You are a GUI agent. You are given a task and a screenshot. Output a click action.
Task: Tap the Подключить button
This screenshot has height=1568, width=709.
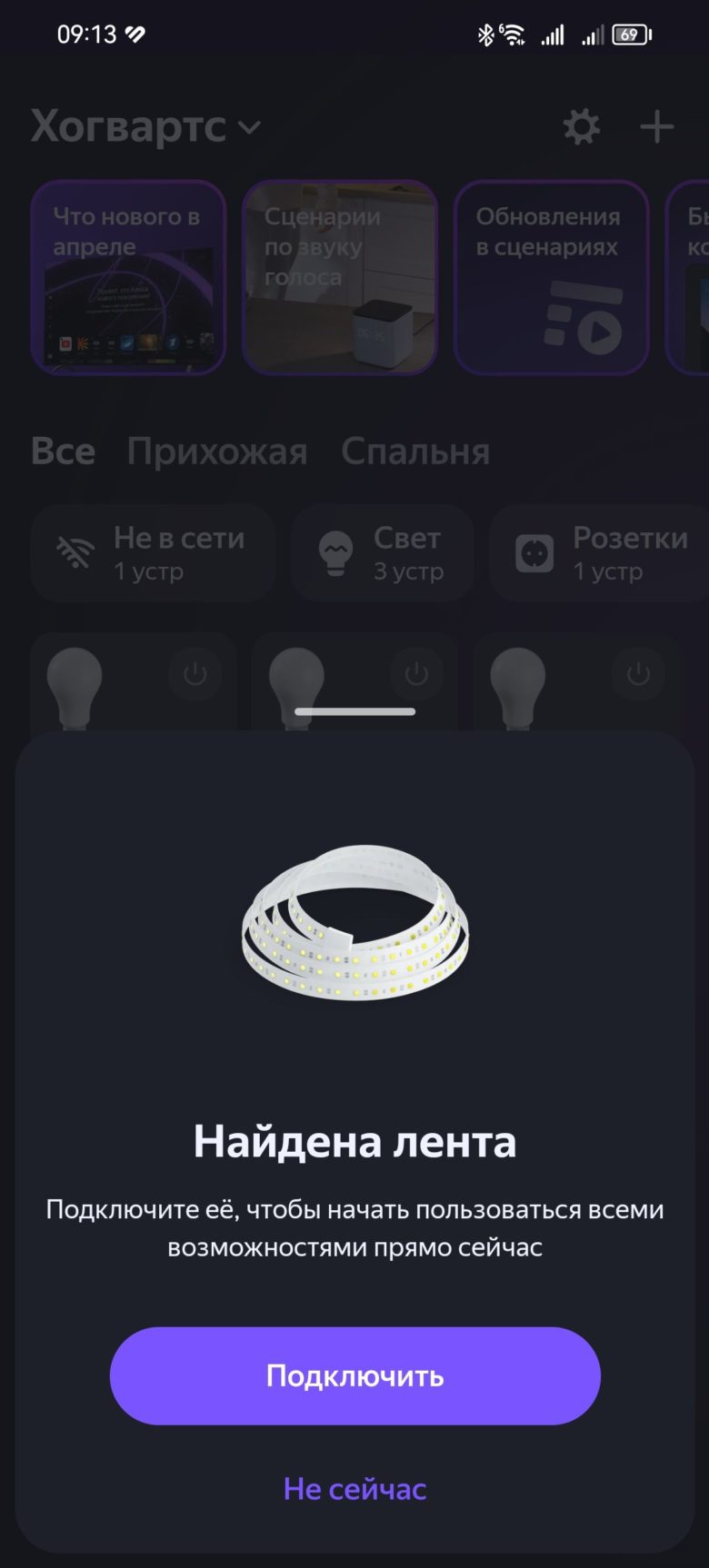354,1375
